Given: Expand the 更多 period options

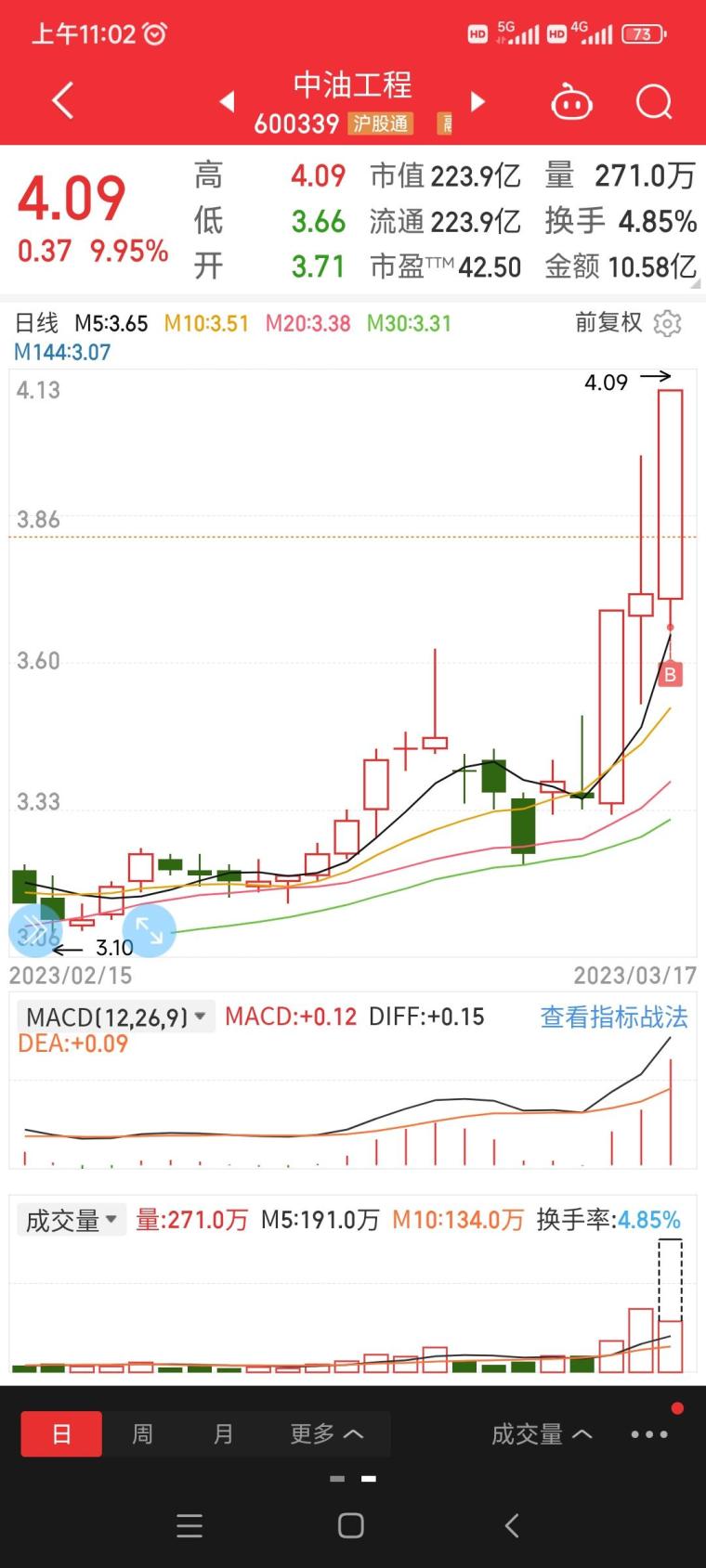Looking at the screenshot, I should (x=327, y=1433).
